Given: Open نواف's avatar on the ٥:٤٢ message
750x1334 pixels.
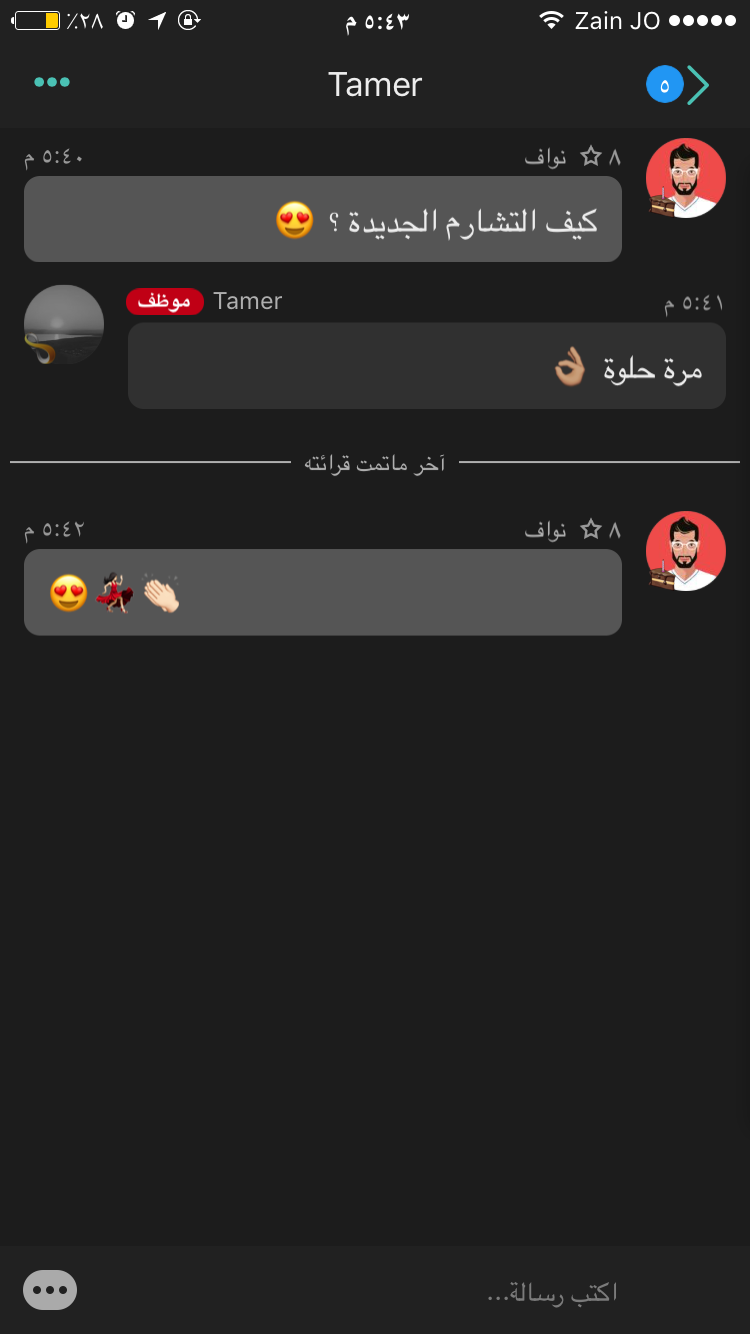Looking at the screenshot, I should click(x=685, y=551).
